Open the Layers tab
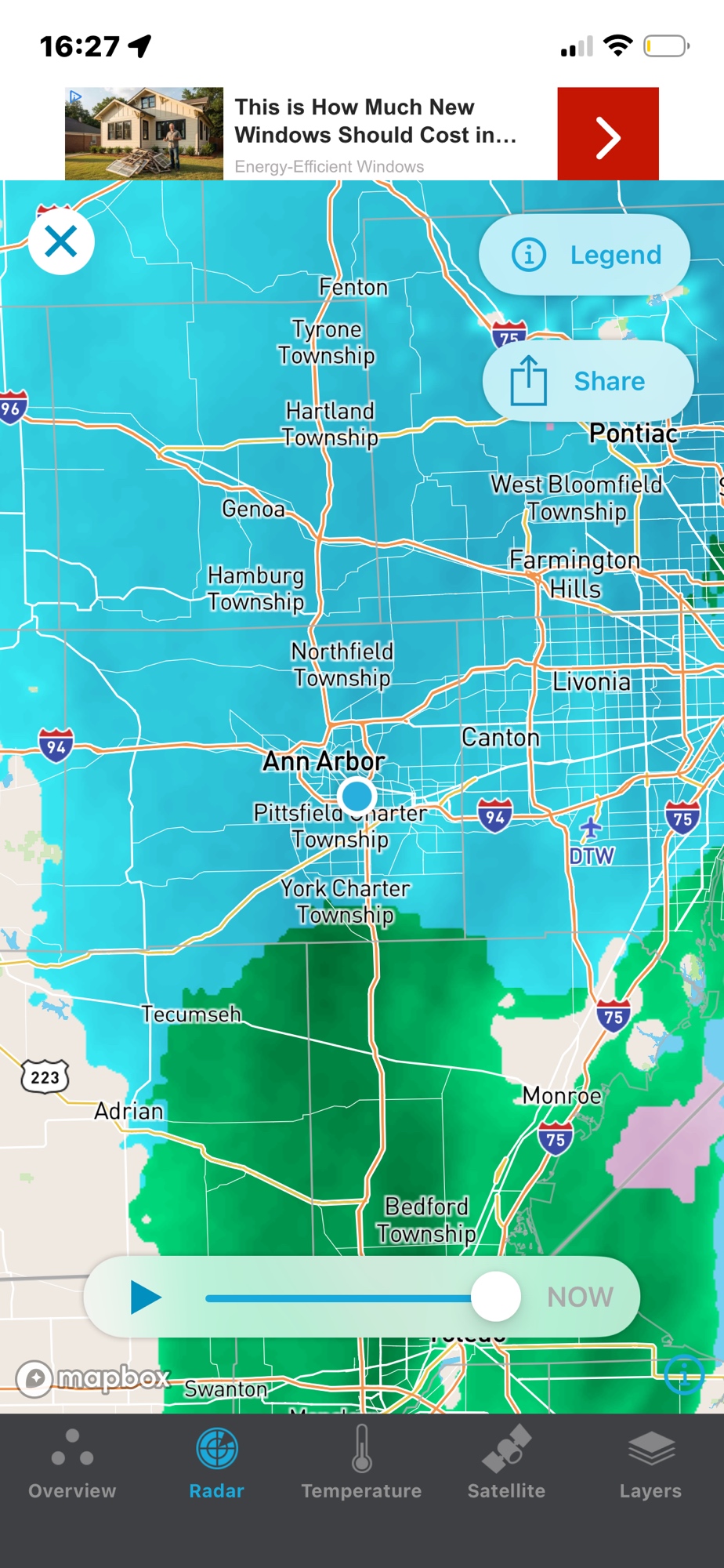 click(x=650, y=1465)
